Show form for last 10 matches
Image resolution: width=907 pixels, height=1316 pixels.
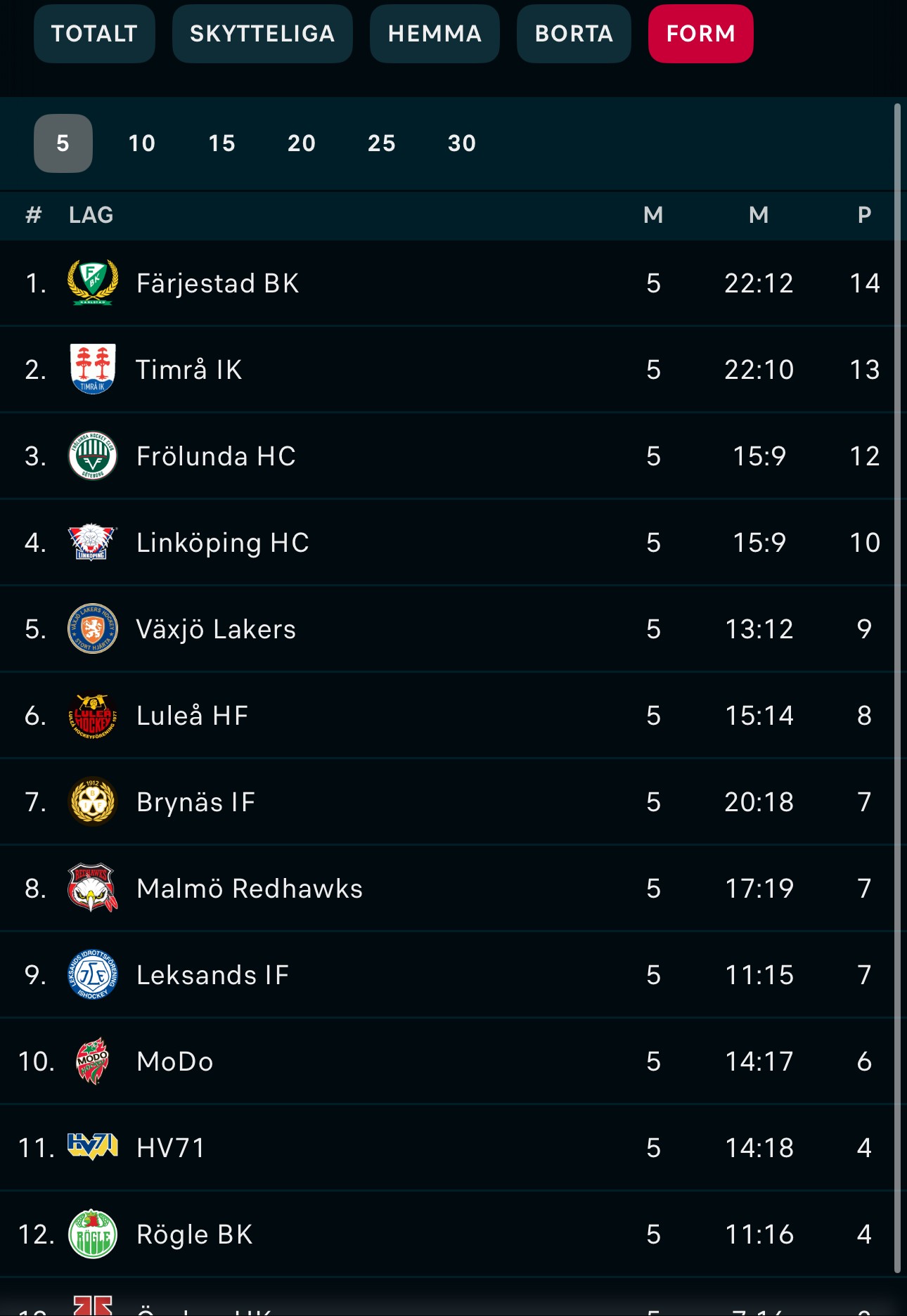tap(142, 143)
